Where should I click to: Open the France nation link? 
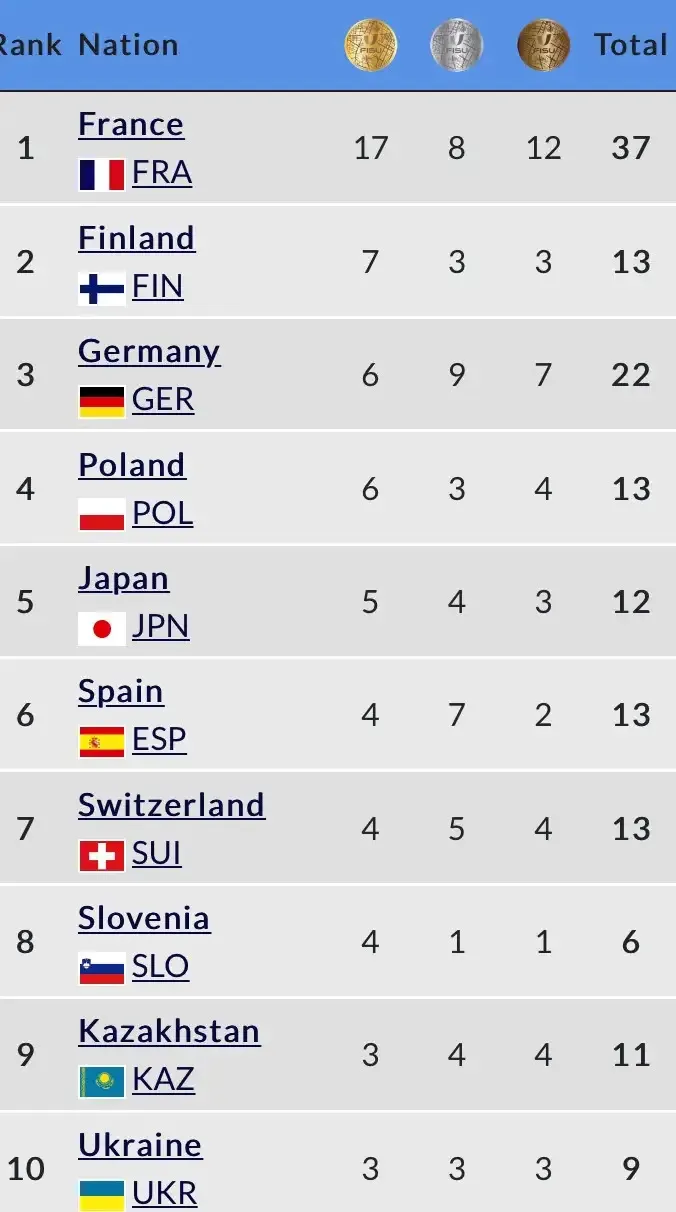coord(131,124)
